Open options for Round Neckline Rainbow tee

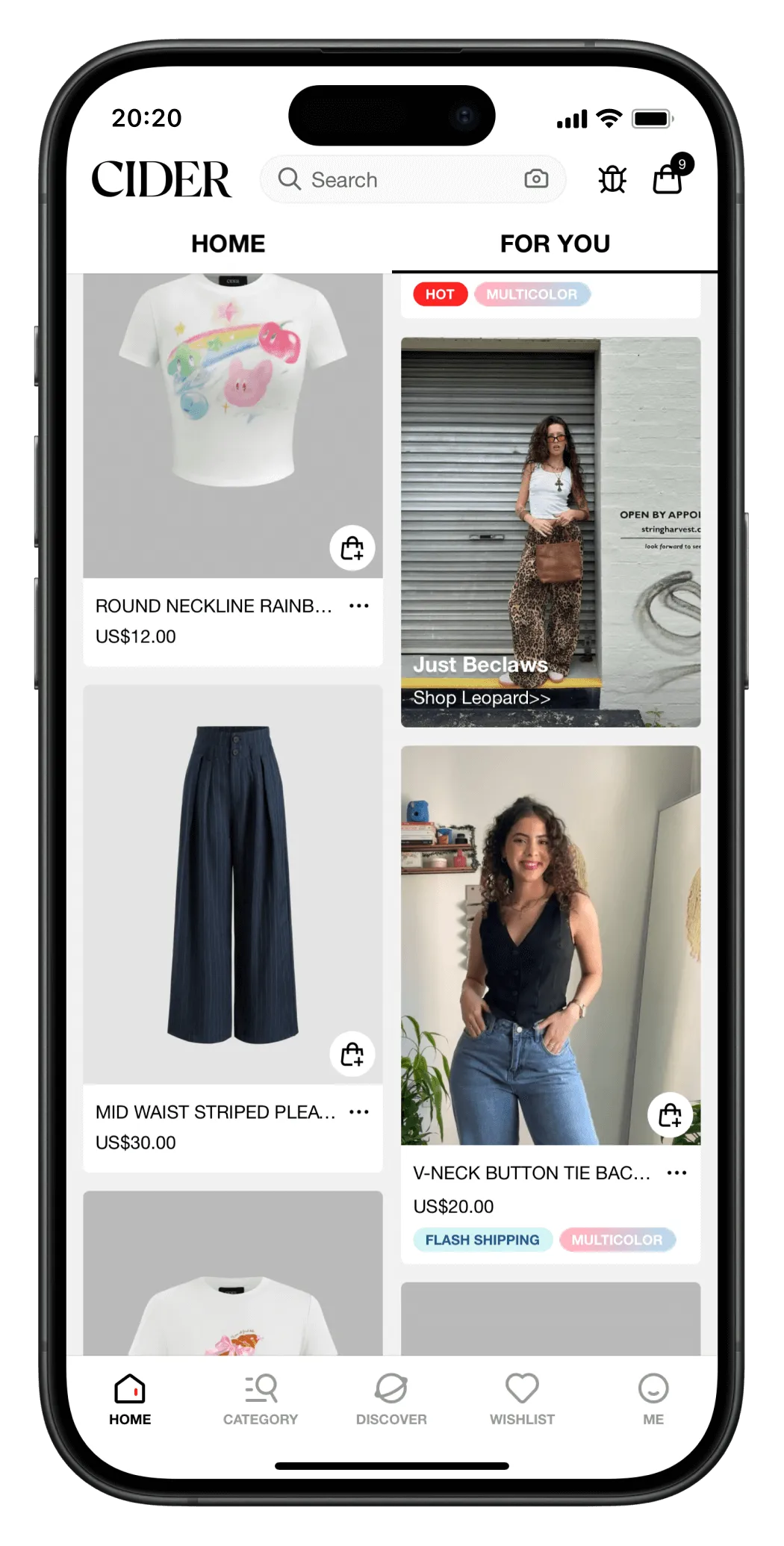tap(359, 606)
